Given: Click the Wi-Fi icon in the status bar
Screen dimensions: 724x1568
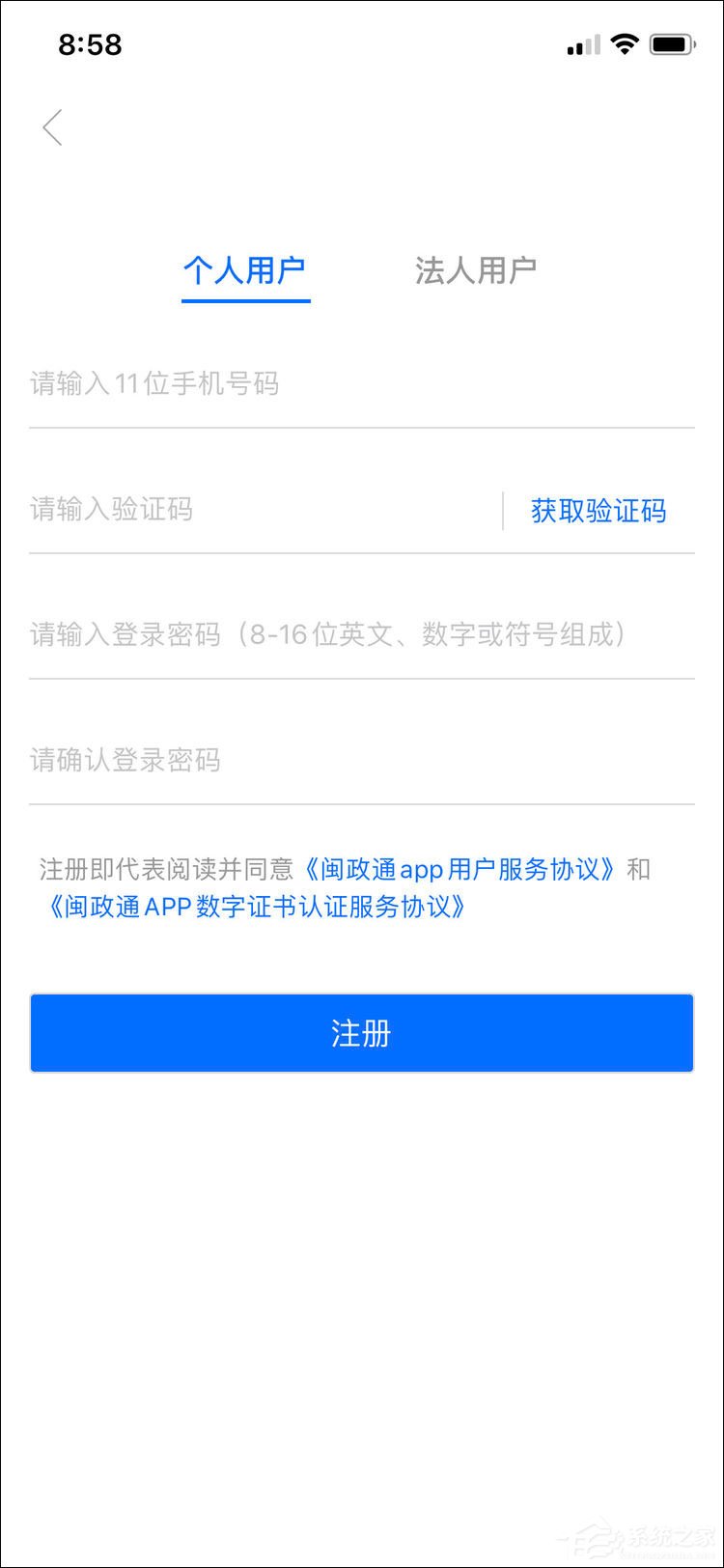Looking at the screenshot, I should click(623, 42).
